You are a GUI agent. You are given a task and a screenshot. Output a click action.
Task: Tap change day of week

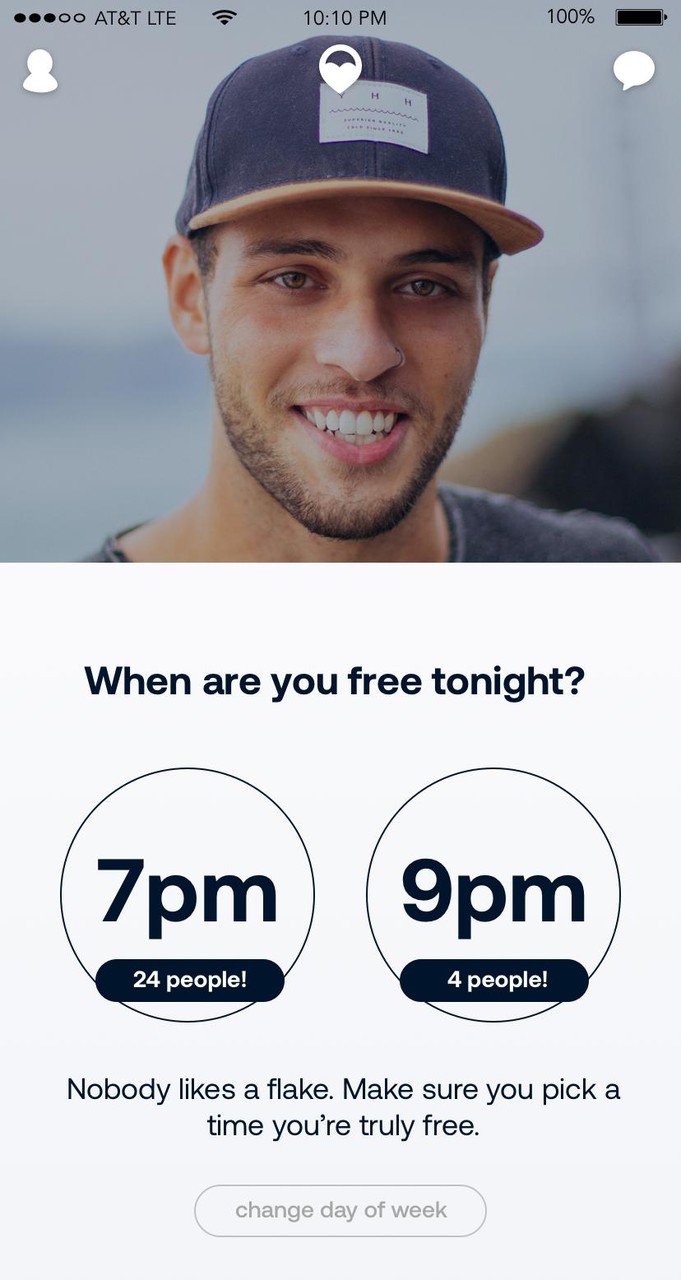pos(340,1211)
